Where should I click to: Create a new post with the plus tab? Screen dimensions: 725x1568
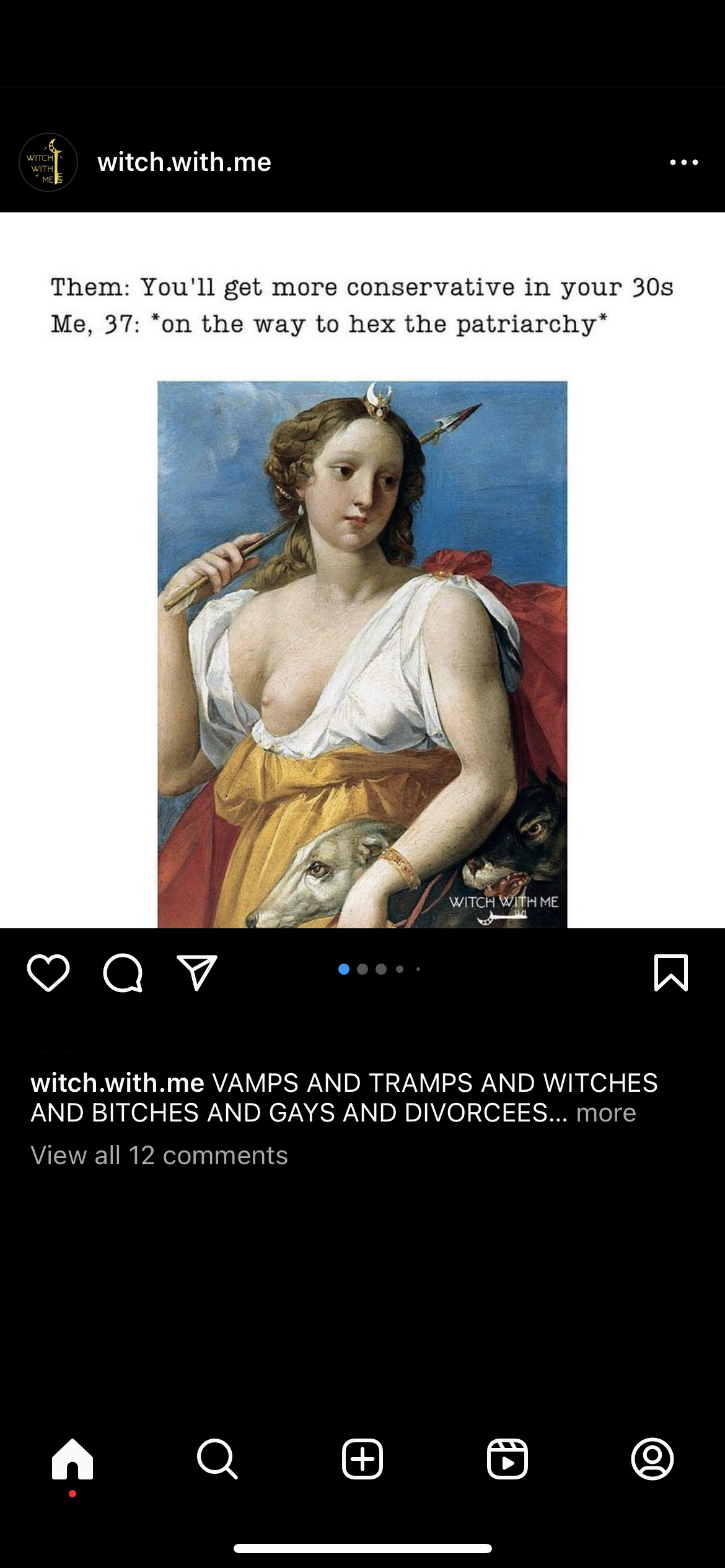(x=362, y=1459)
